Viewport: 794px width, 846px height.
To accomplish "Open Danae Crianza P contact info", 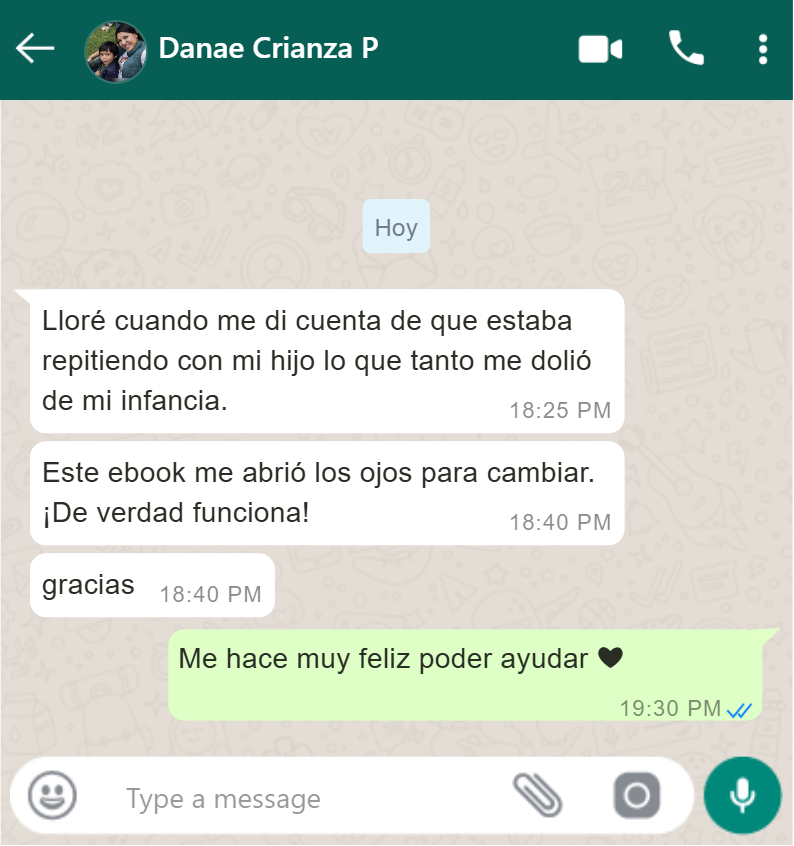I will 268,48.
